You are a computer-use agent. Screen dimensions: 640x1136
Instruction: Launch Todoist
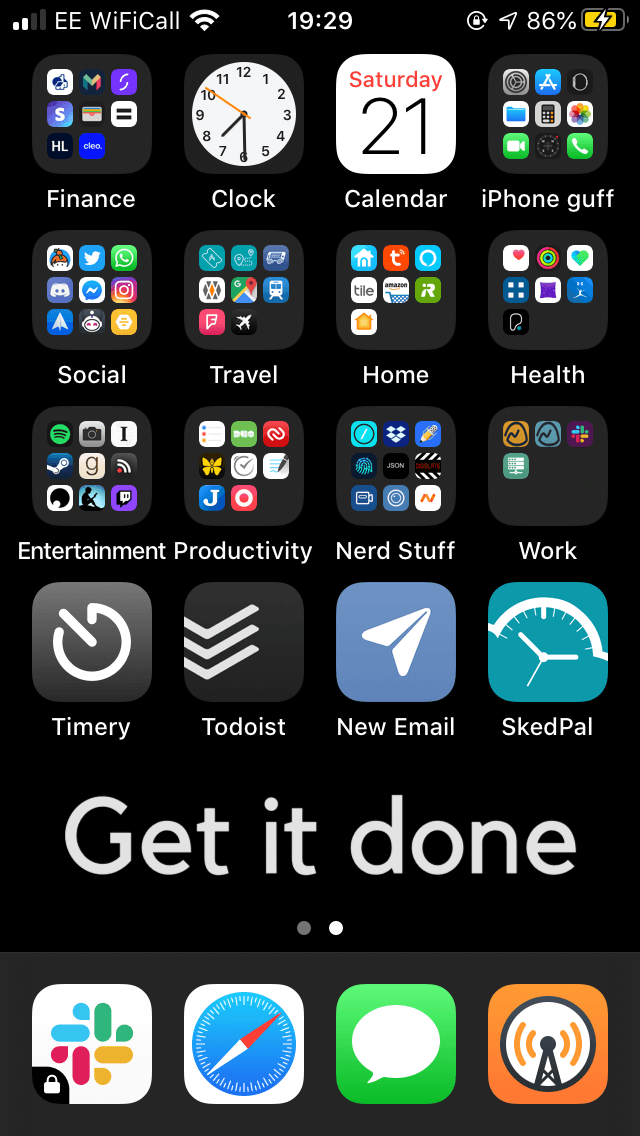coord(244,642)
